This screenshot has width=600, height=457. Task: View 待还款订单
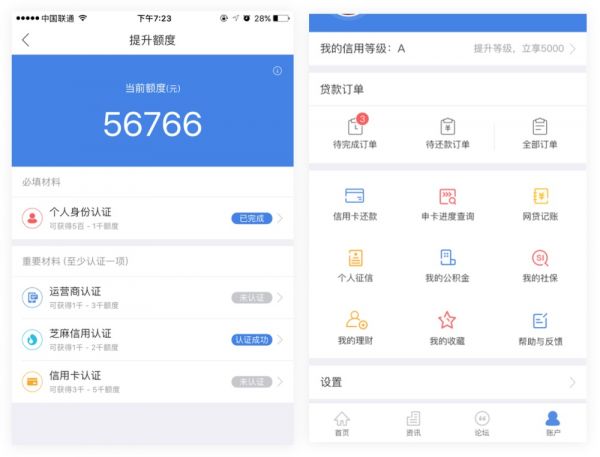[447, 134]
